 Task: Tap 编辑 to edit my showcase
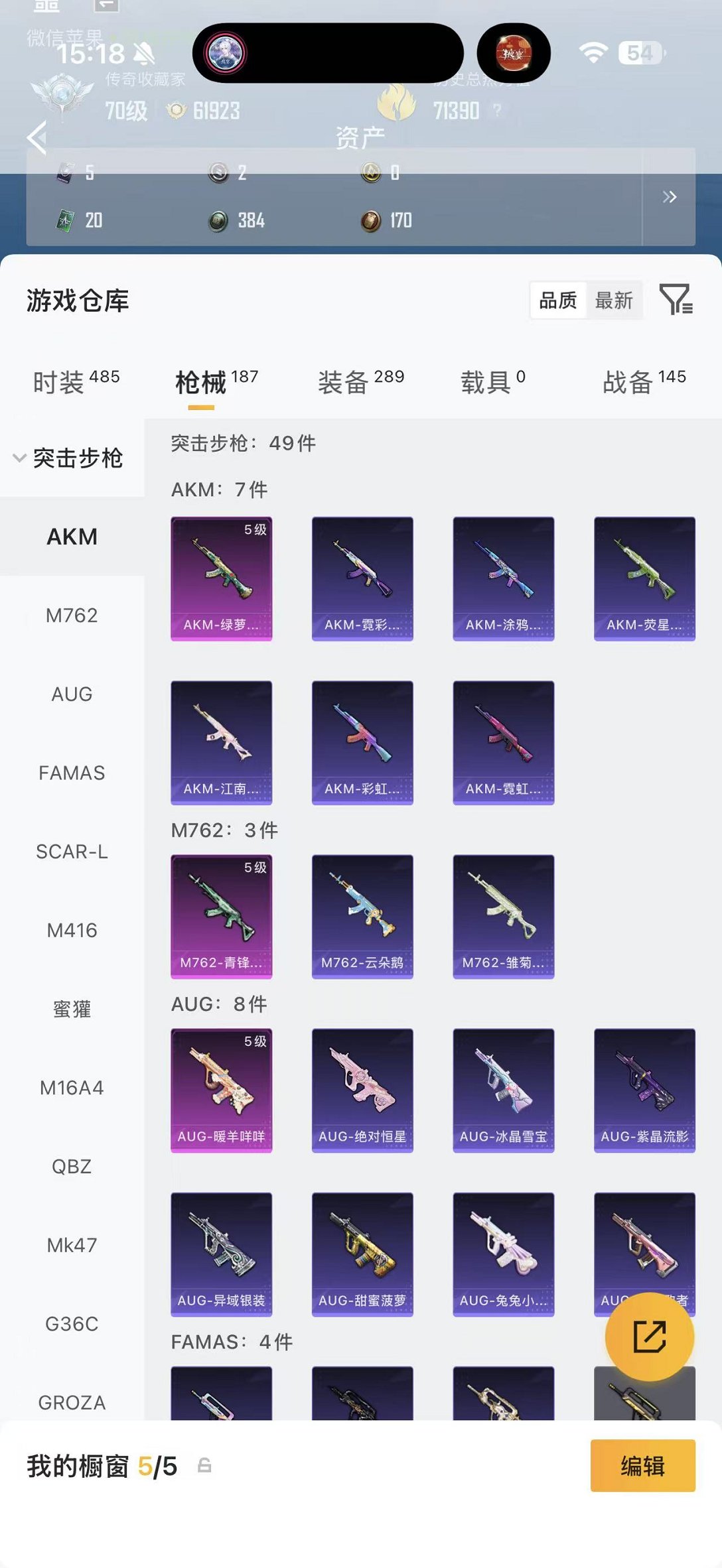click(x=642, y=1465)
